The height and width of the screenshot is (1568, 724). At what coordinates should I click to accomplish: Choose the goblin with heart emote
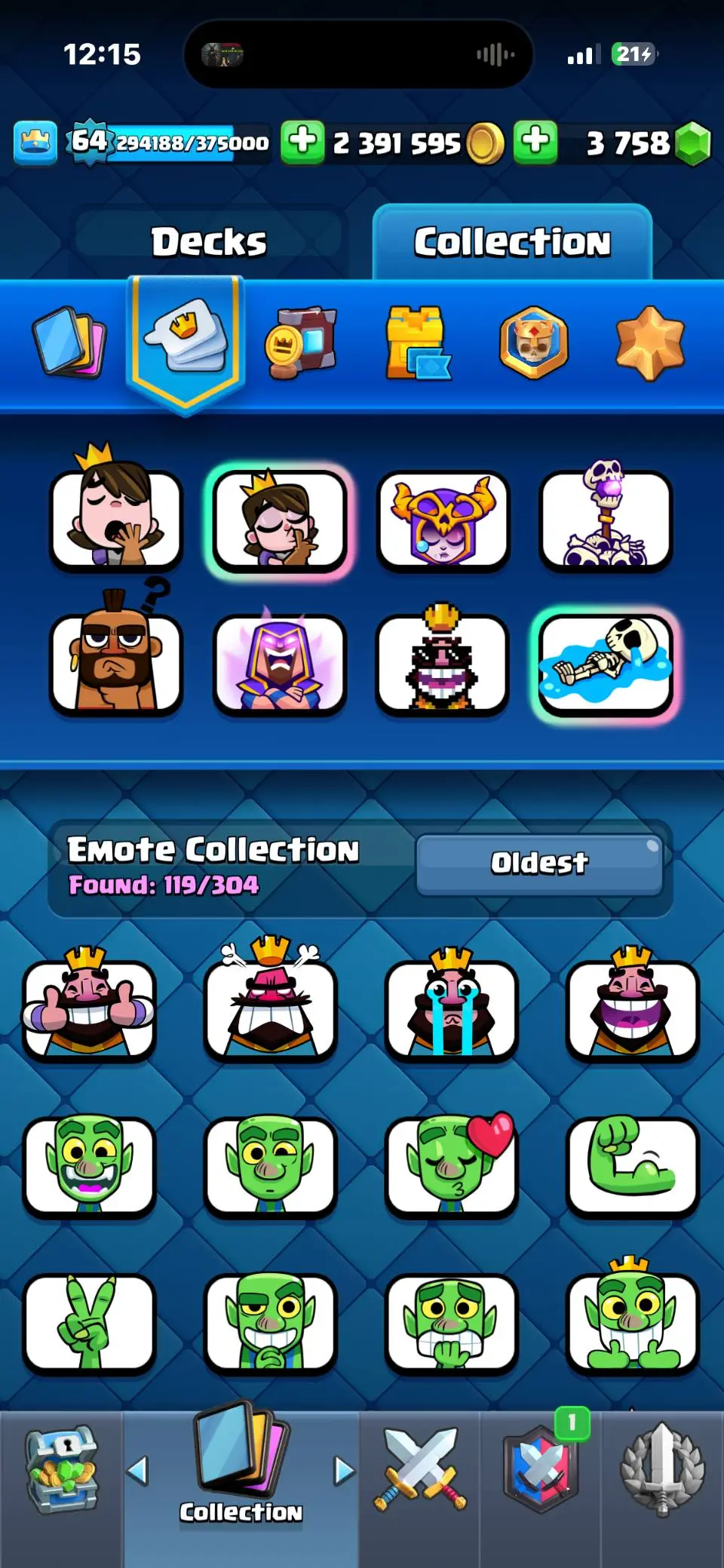[x=451, y=1165]
